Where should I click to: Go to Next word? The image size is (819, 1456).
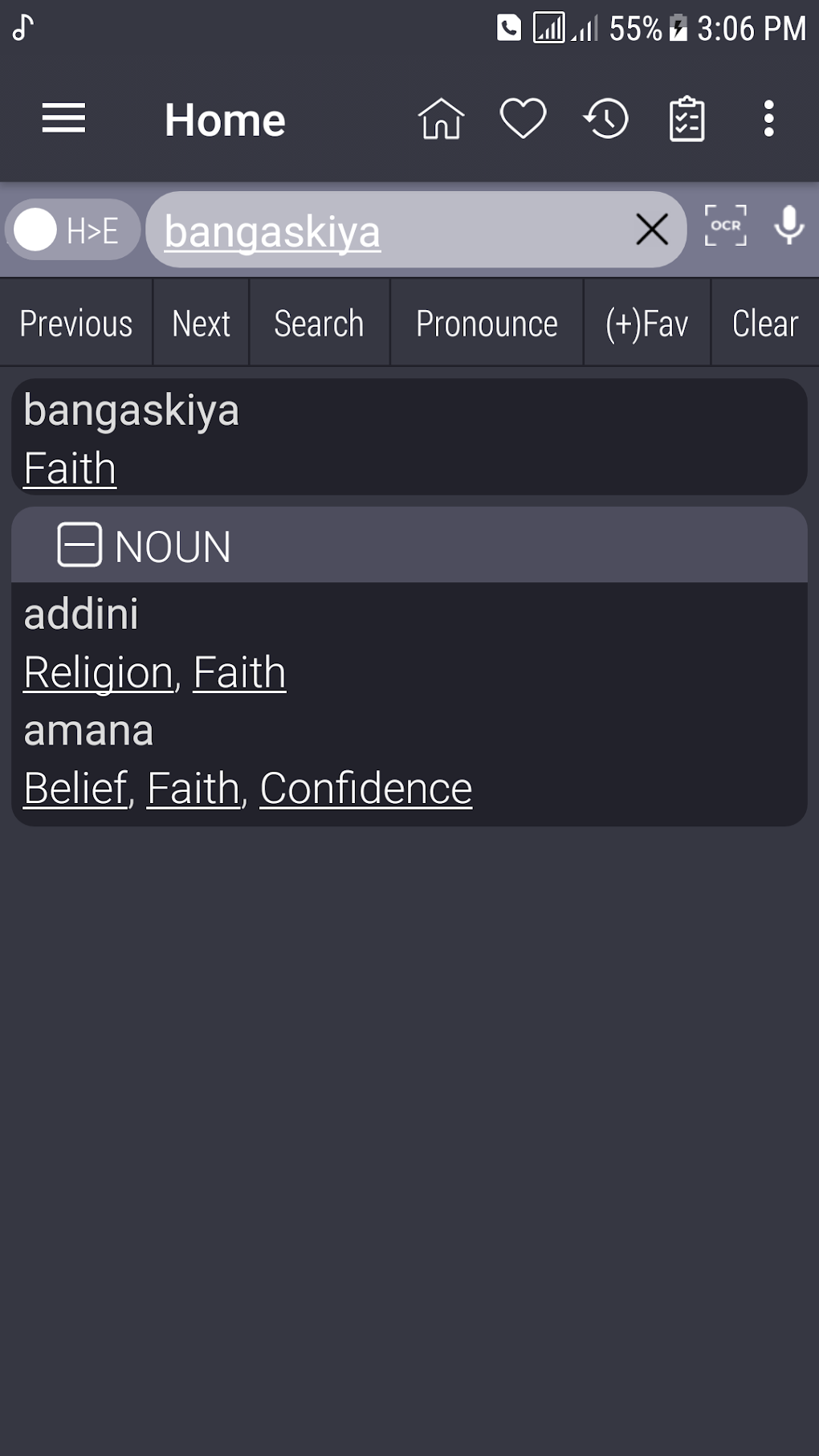201,324
